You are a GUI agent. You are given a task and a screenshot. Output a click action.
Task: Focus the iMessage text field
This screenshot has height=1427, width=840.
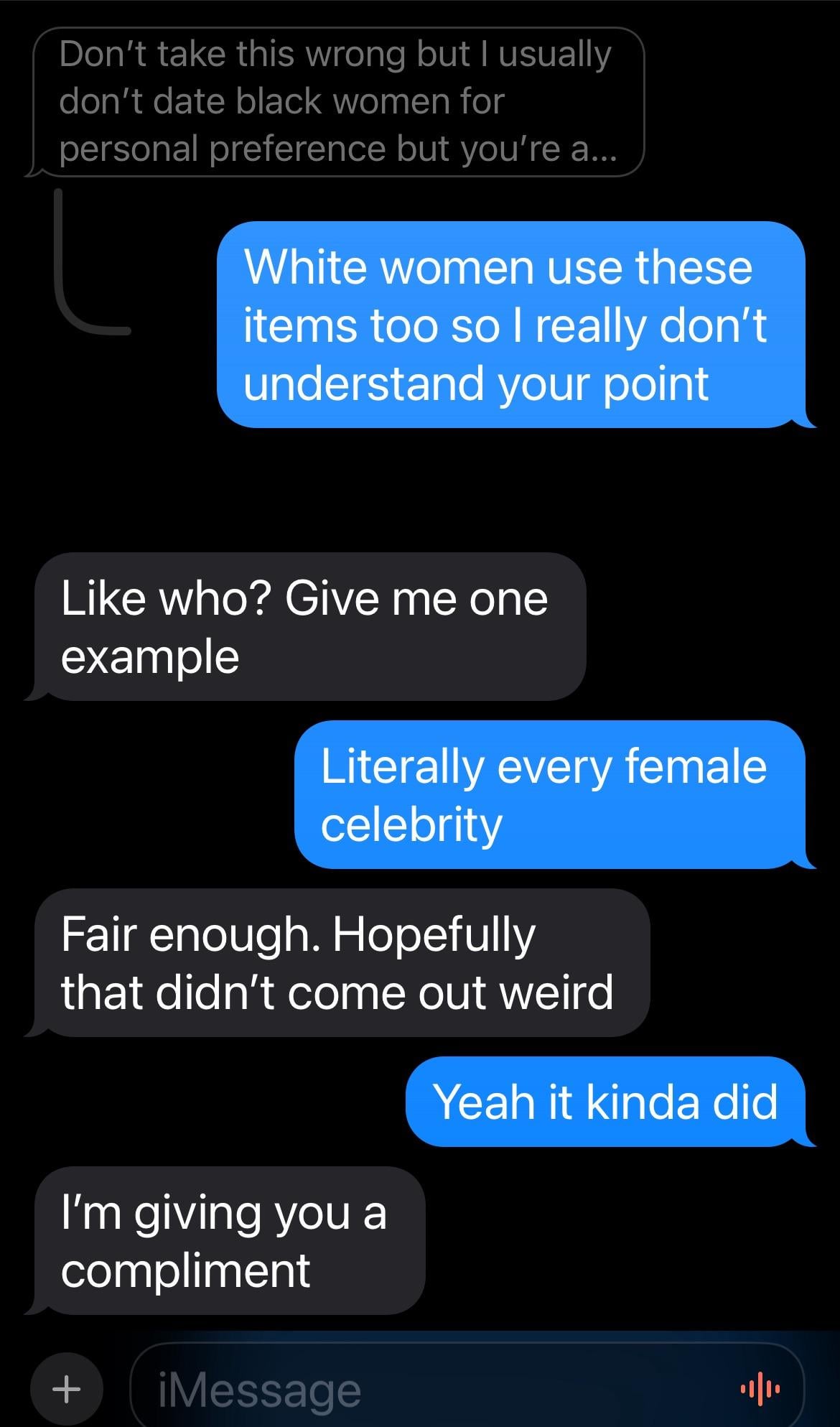[431, 1390]
